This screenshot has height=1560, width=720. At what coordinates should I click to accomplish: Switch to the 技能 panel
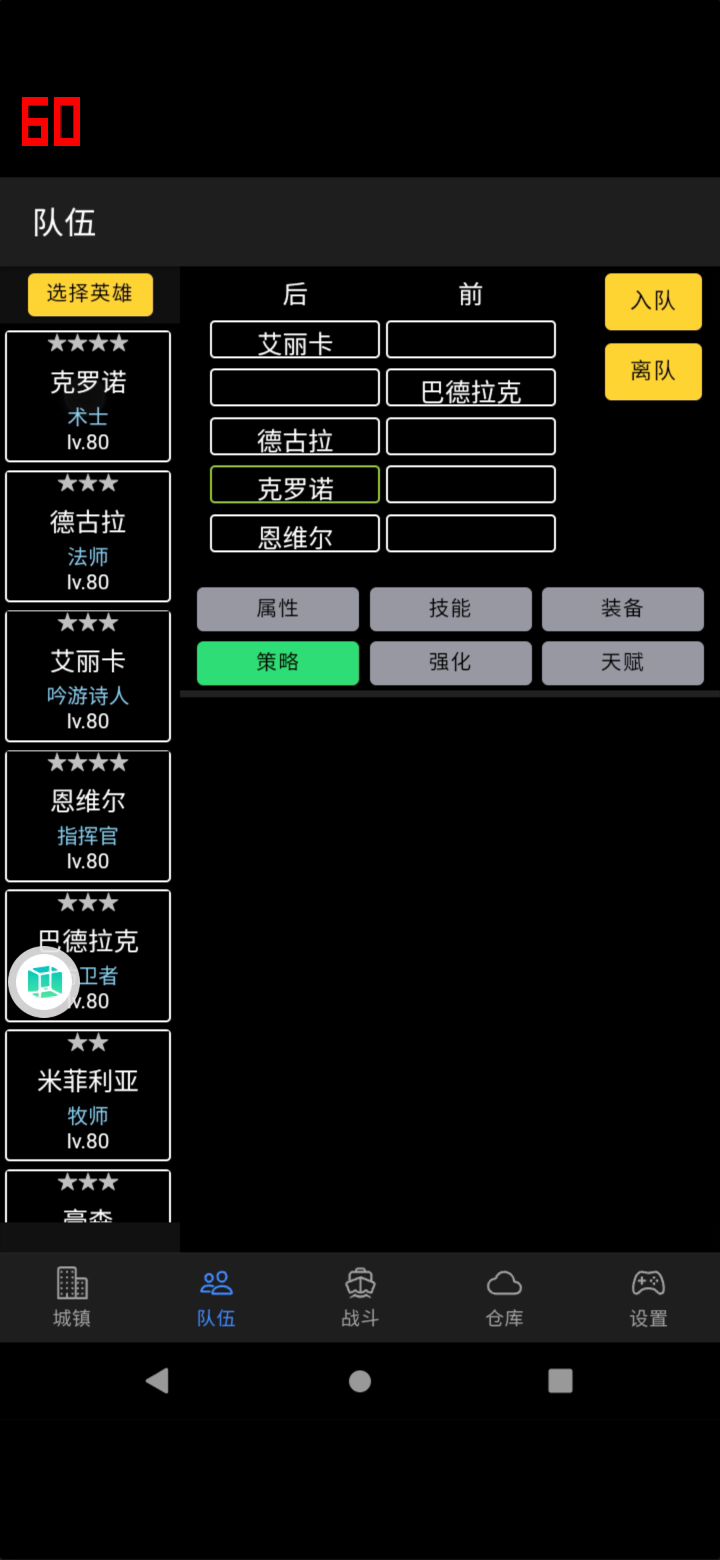(450, 609)
